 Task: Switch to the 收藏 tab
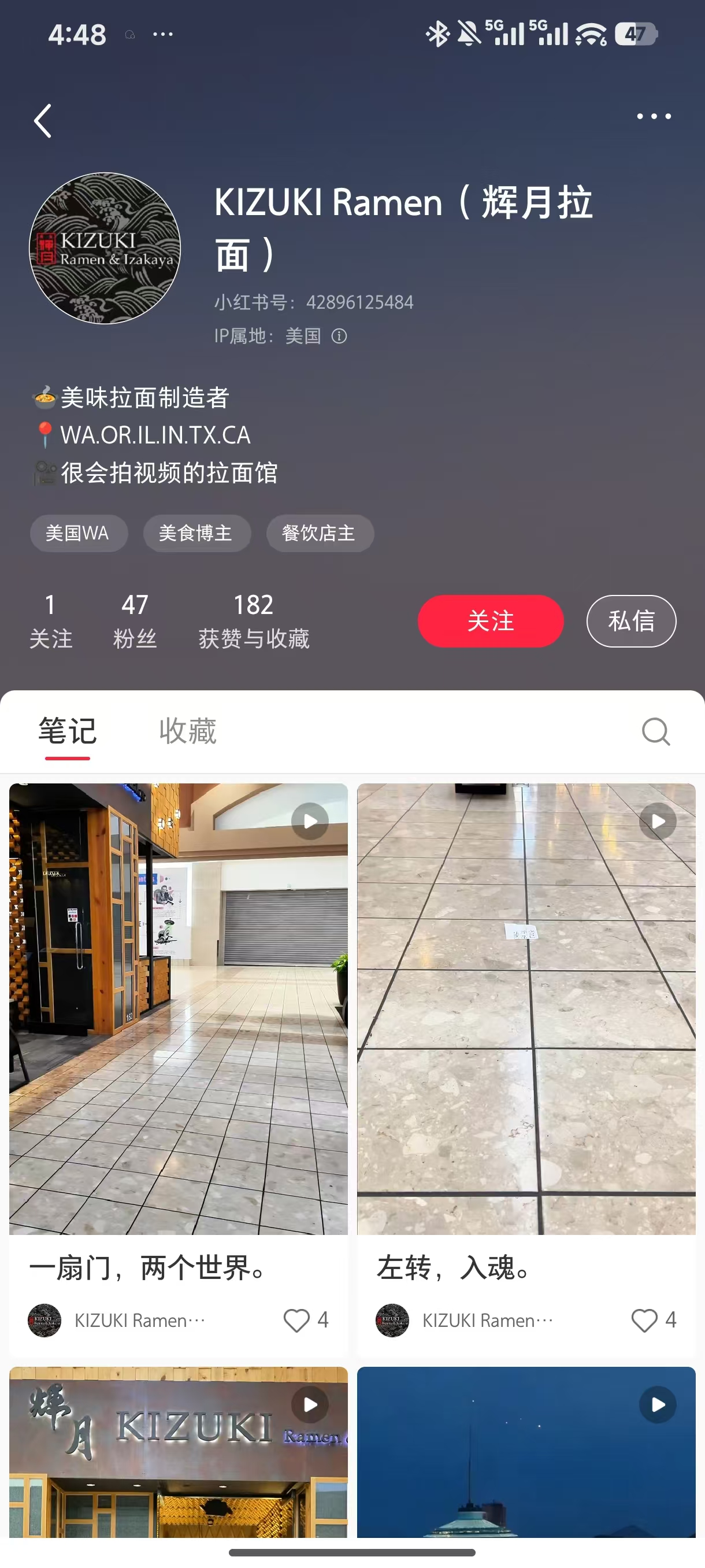(187, 731)
